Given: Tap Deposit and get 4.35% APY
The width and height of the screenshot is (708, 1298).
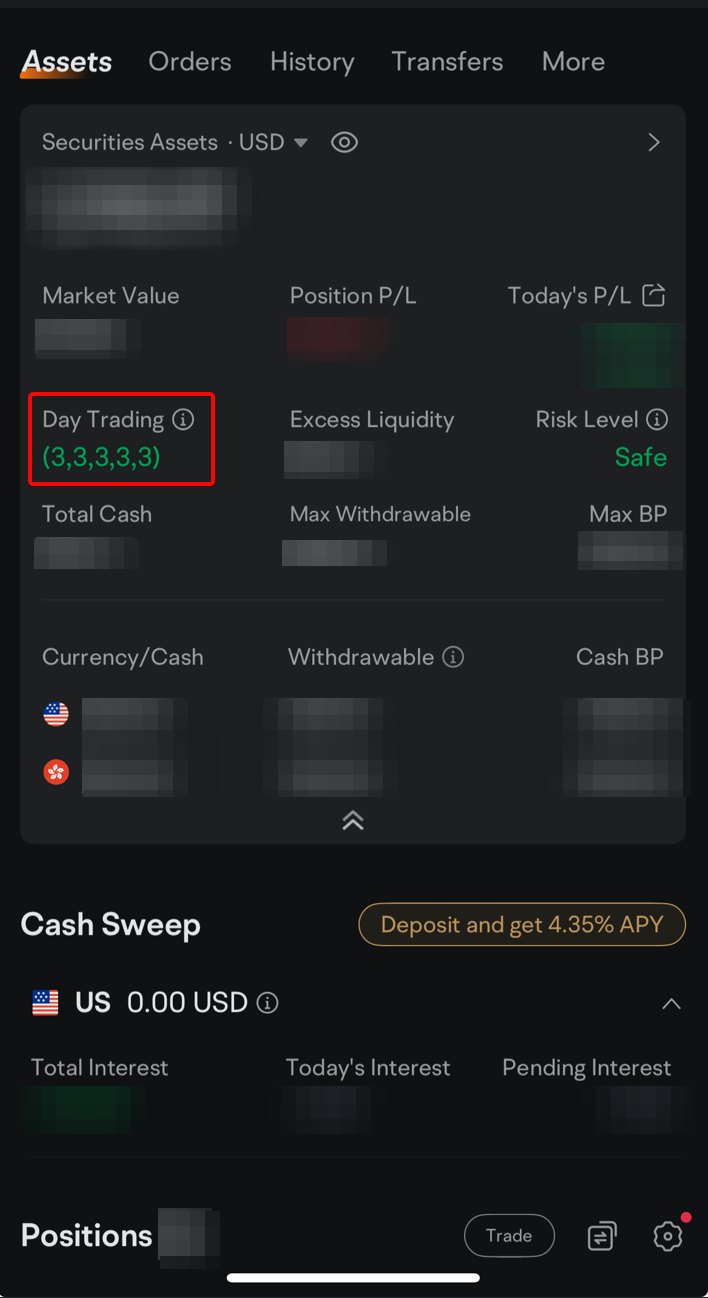Looking at the screenshot, I should tap(522, 924).
